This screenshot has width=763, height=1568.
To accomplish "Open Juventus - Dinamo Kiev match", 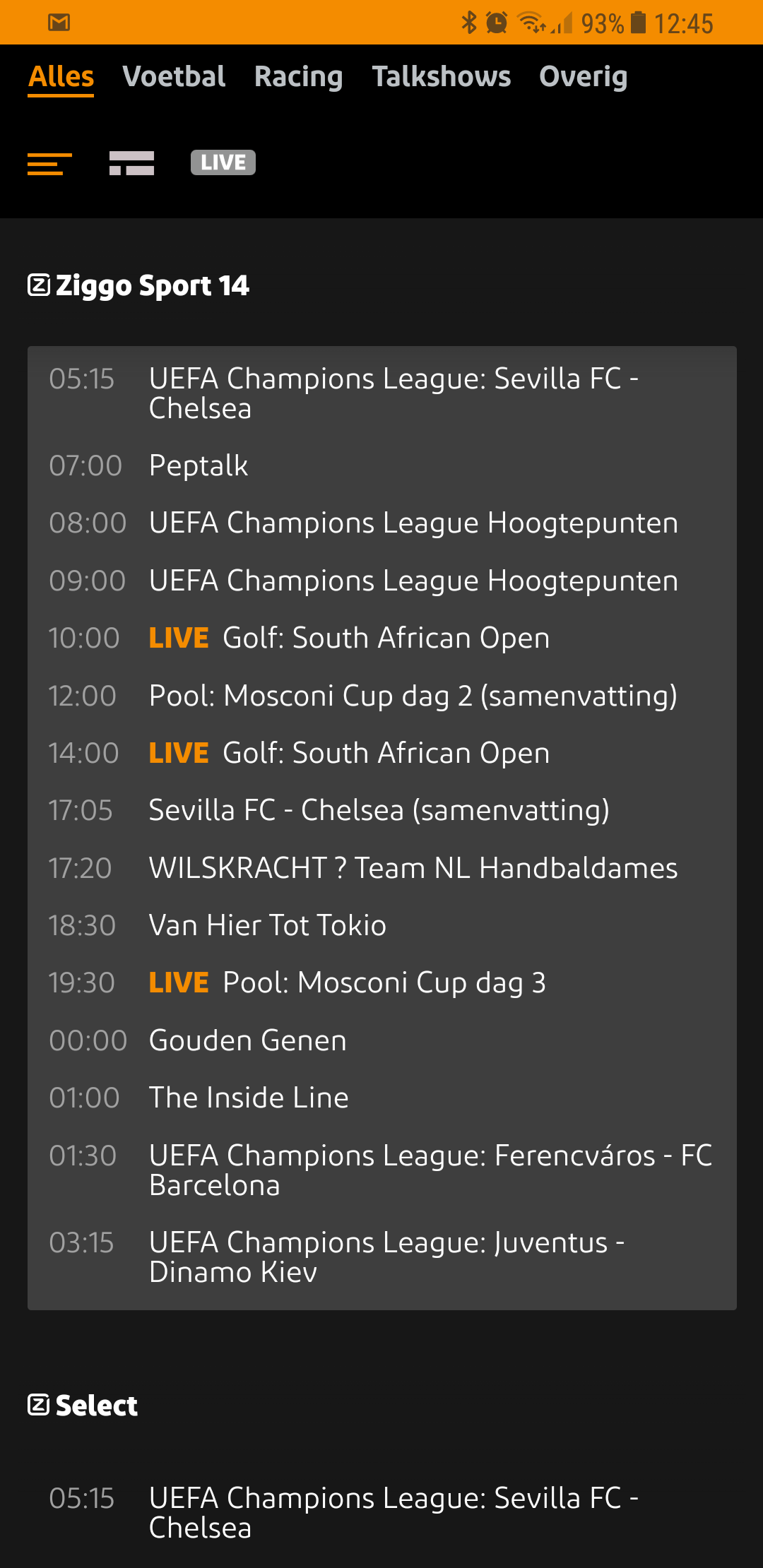I will [x=381, y=1257].
